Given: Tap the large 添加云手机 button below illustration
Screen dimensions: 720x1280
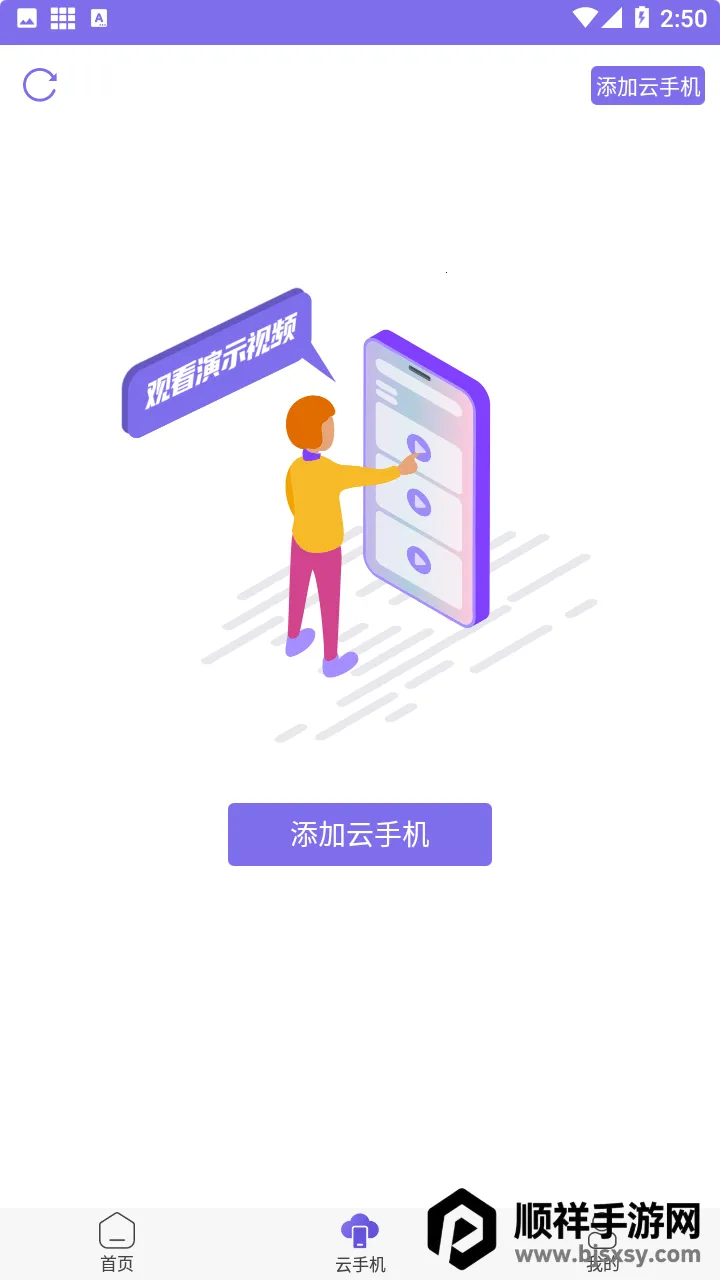Looking at the screenshot, I should tap(360, 834).
